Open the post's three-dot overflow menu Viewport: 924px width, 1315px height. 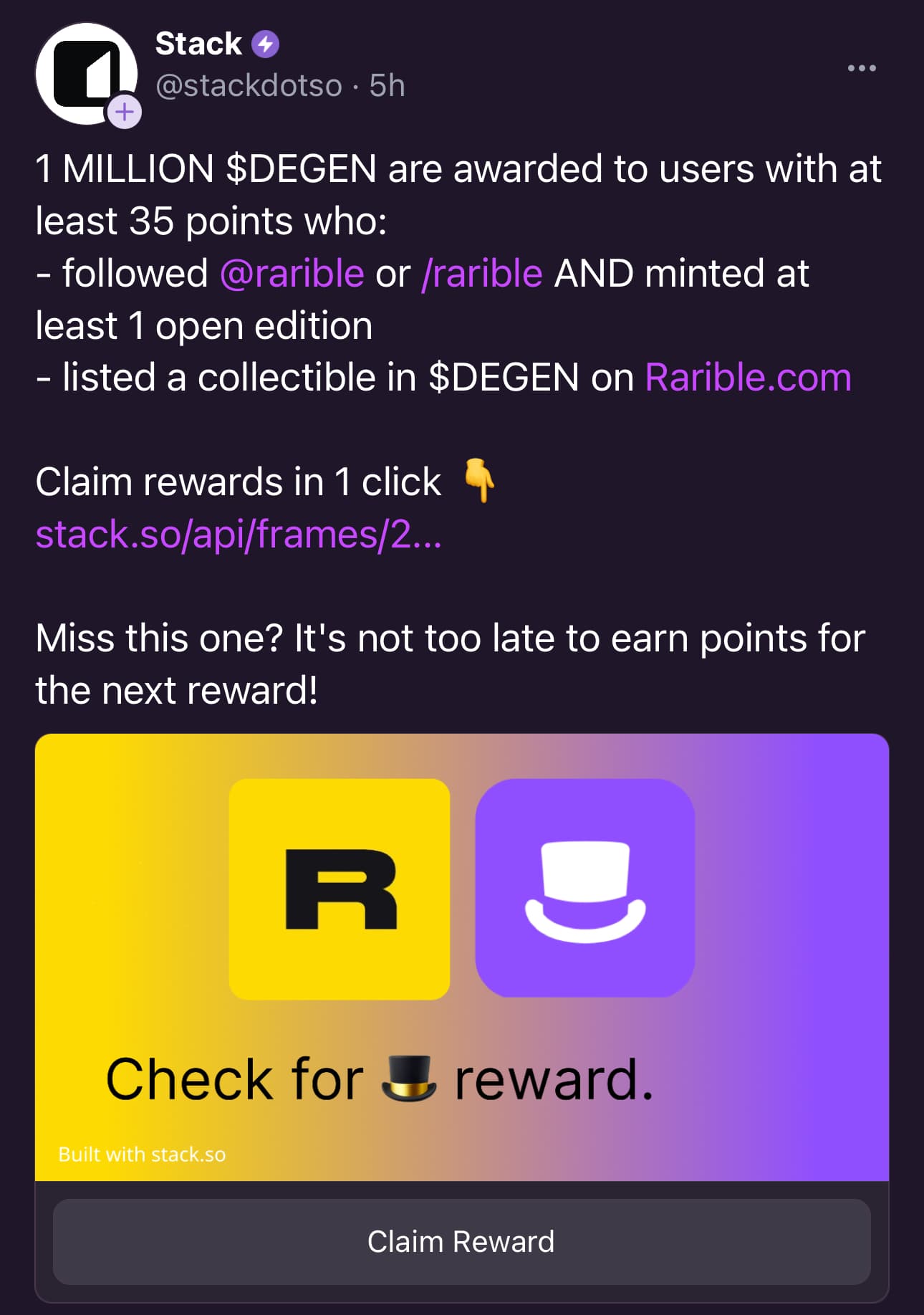point(861,68)
